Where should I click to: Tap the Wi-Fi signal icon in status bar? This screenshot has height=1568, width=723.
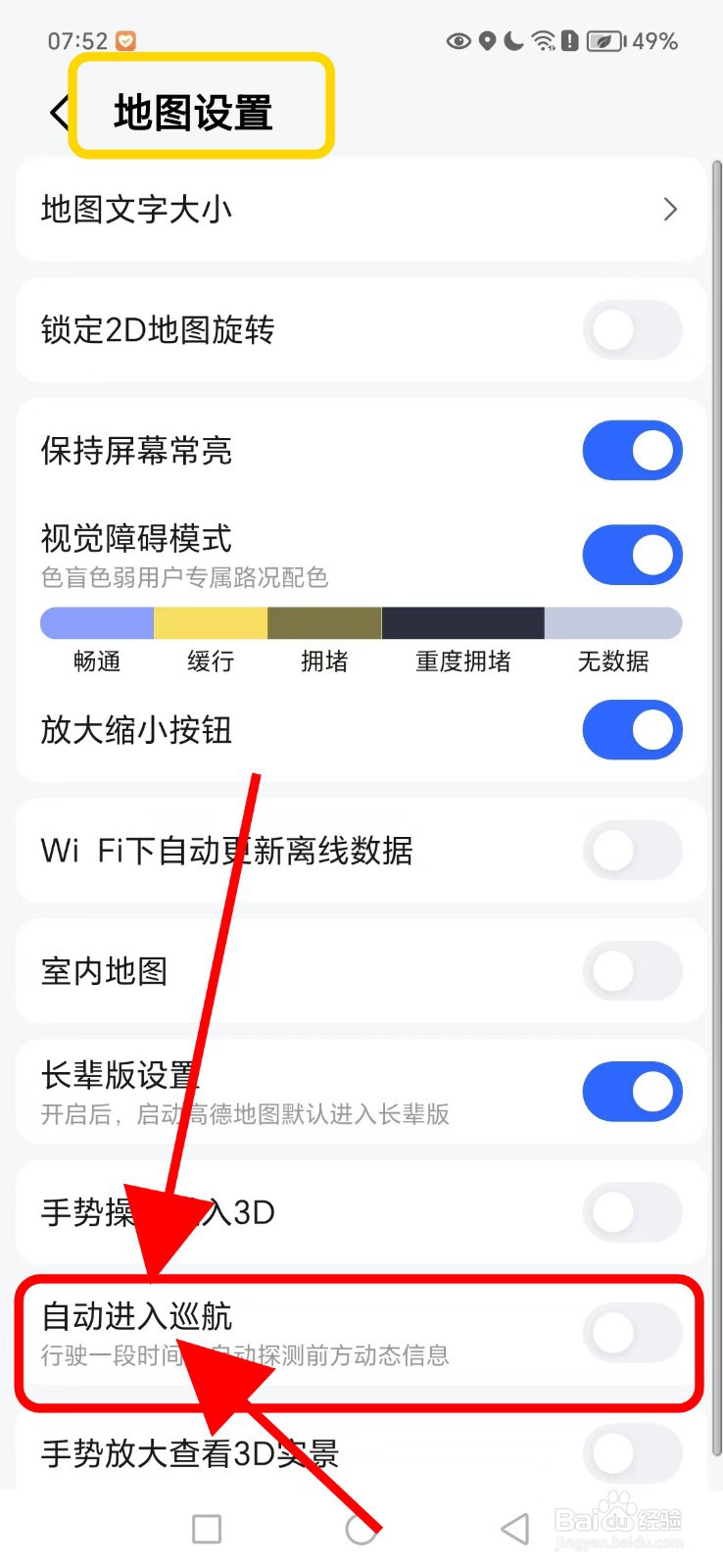click(543, 41)
